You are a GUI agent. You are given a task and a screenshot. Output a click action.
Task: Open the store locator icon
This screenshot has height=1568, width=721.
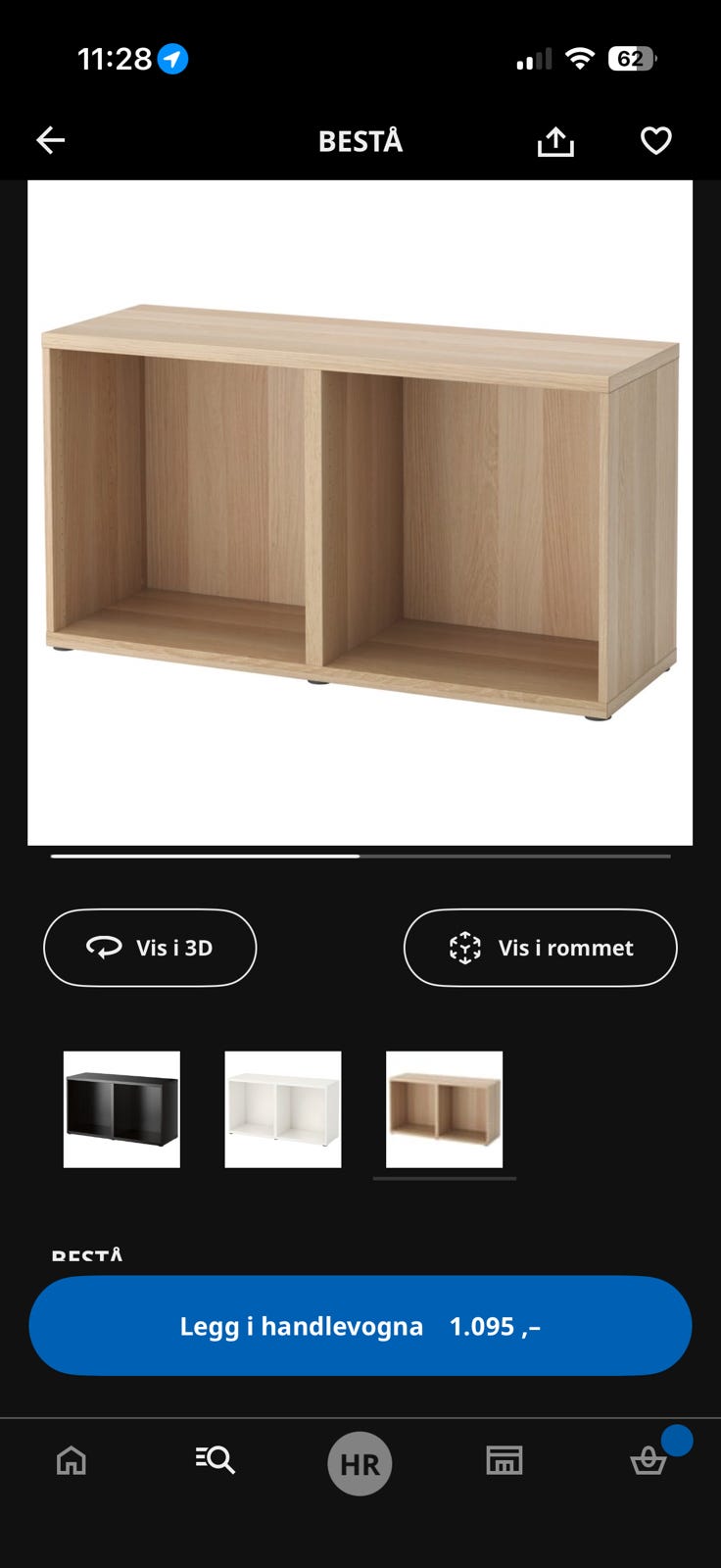(x=504, y=1461)
